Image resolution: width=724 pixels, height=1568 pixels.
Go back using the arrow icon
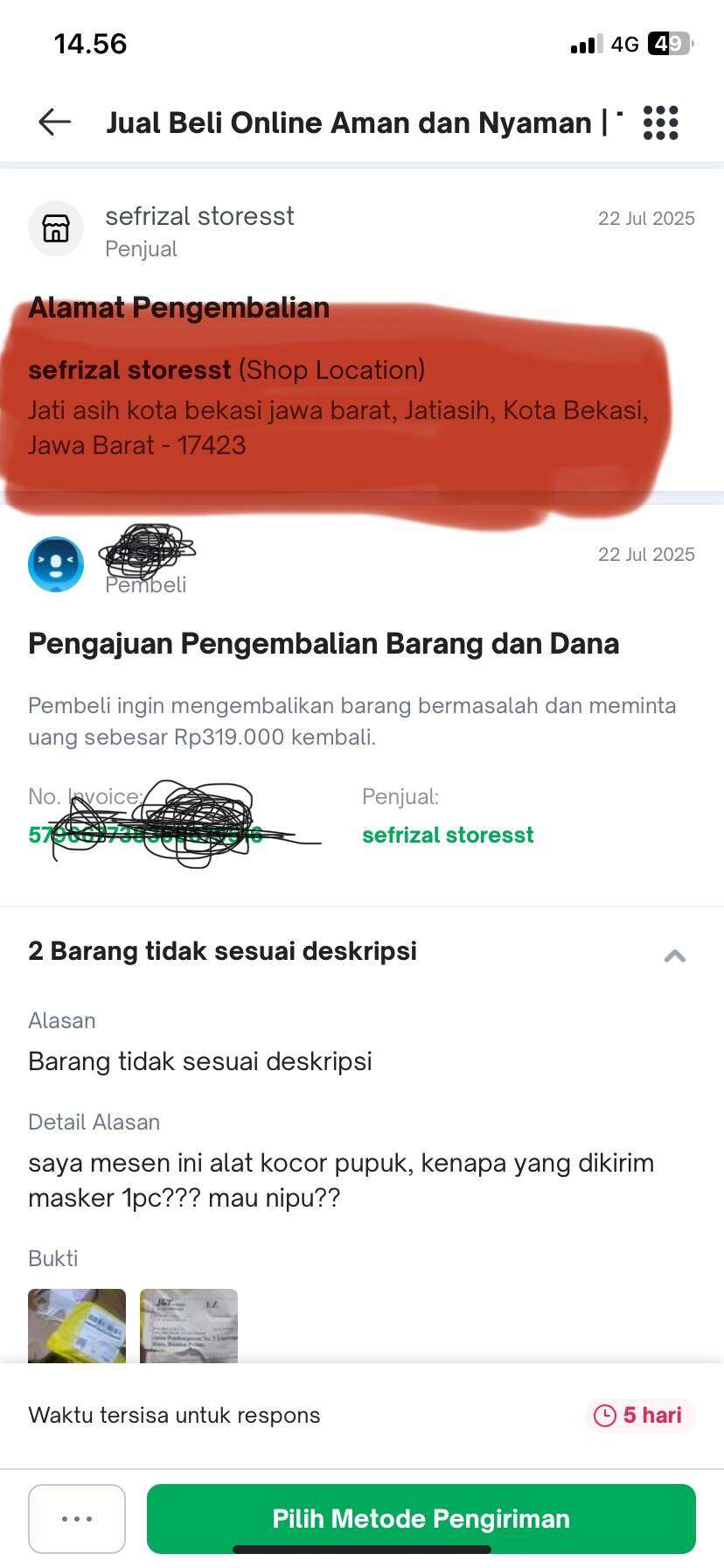coord(54,122)
